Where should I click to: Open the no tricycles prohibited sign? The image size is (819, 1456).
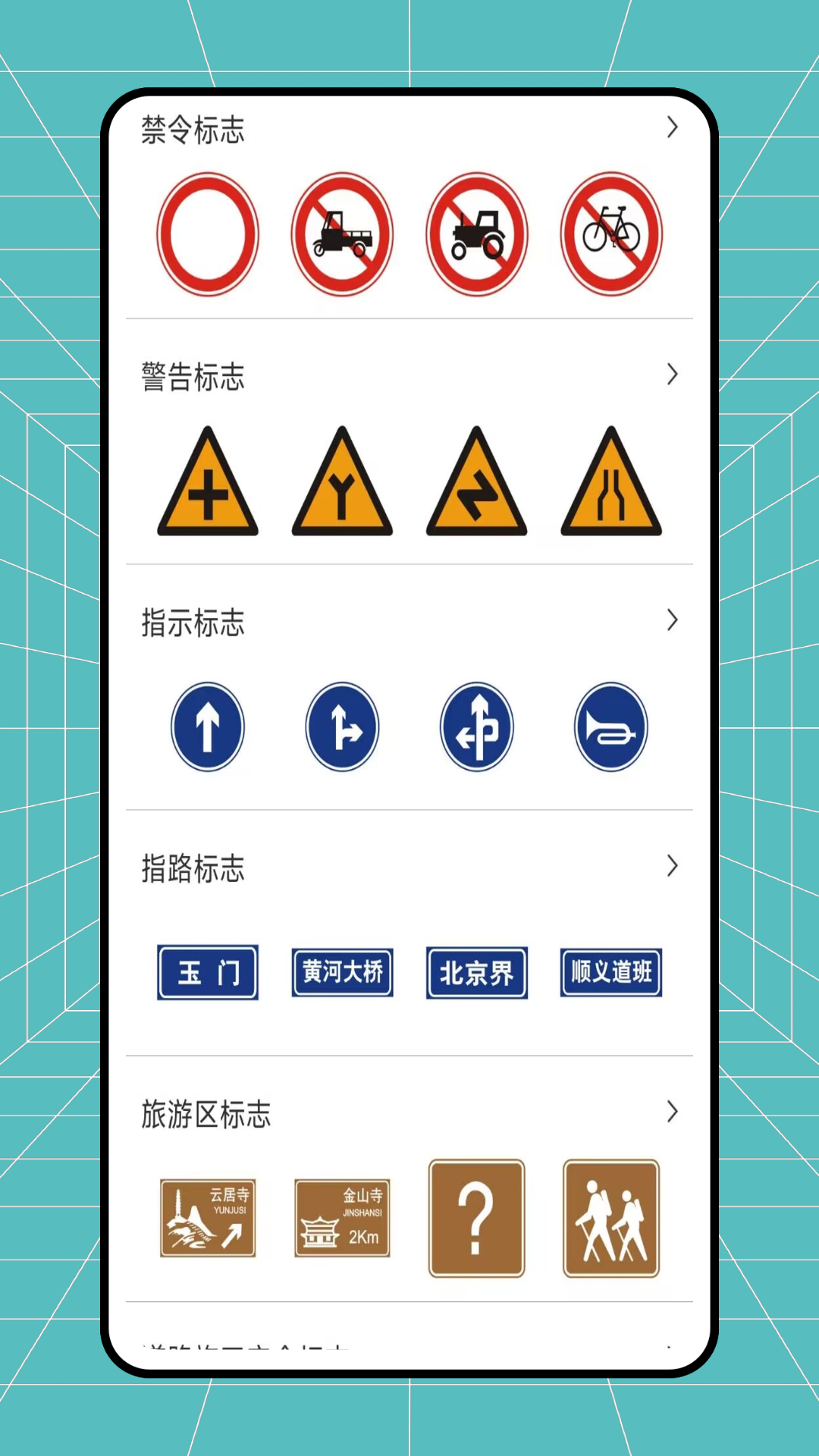[x=342, y=234]
